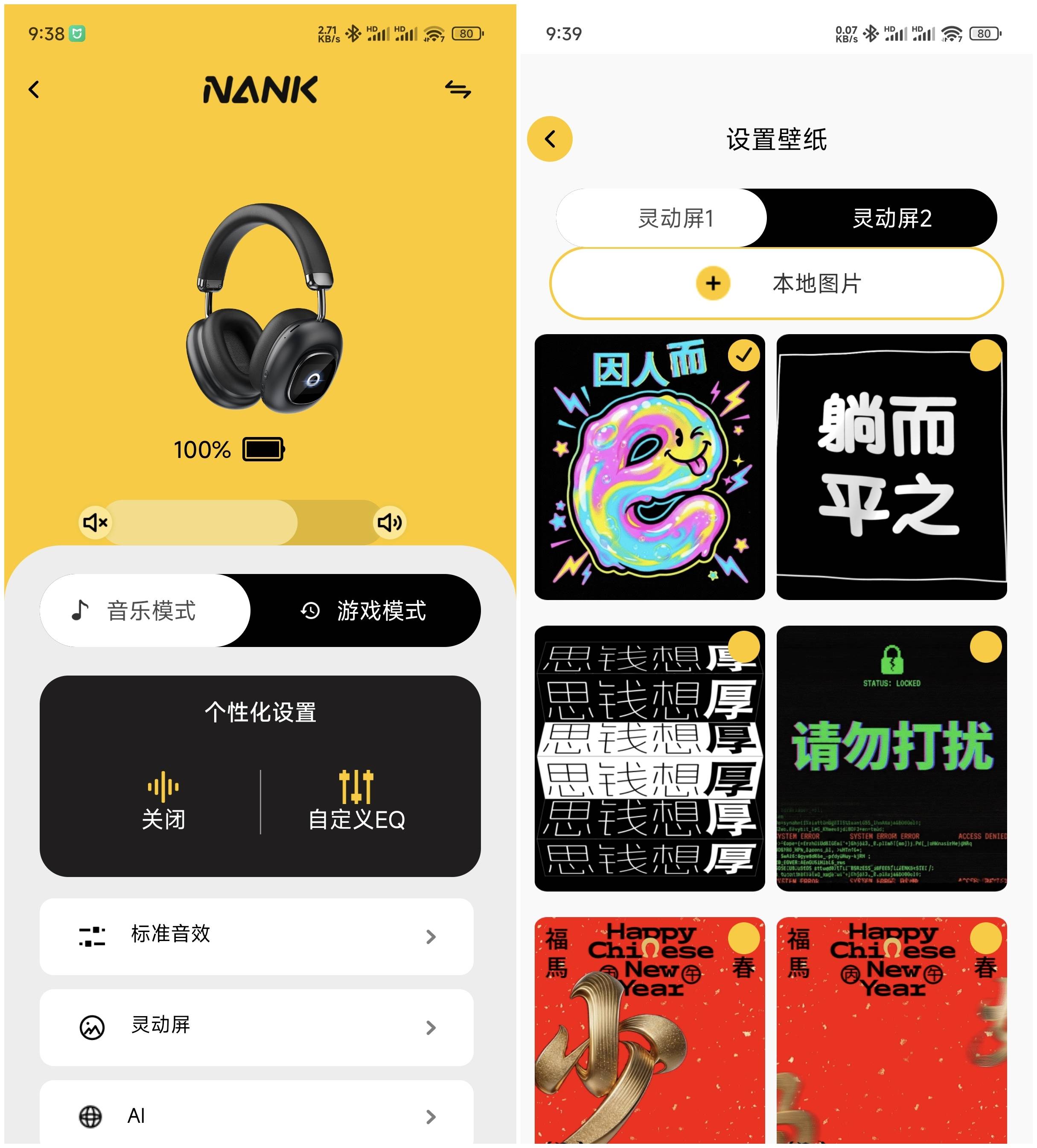Click the 灵动屏 wallpaper icon
Image resolution: width=1037 pixels, height=1148 pixels.
(x=91, y=1028)
